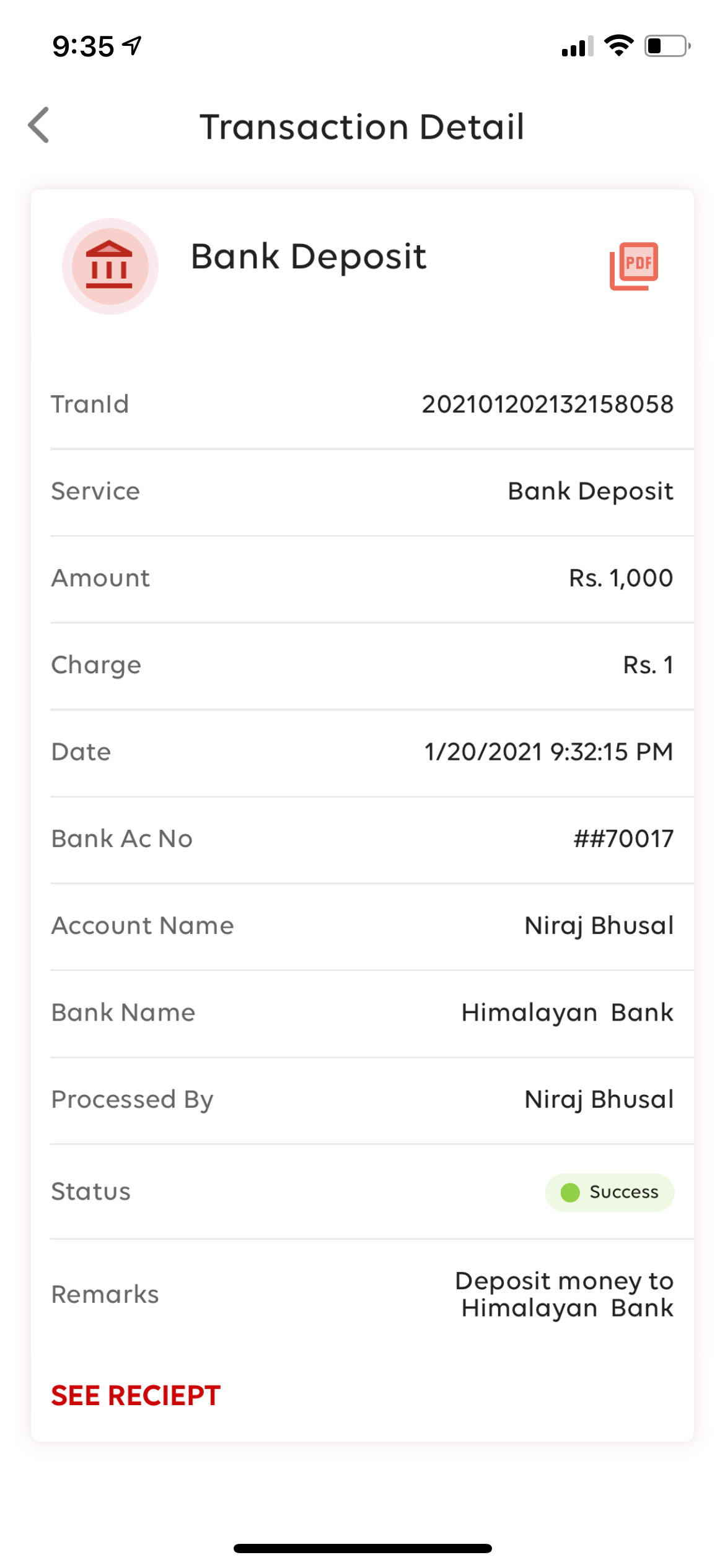Screen dimensions: 725x1568
Task: Tap the PDF export icon
Action: pos(634,265)
